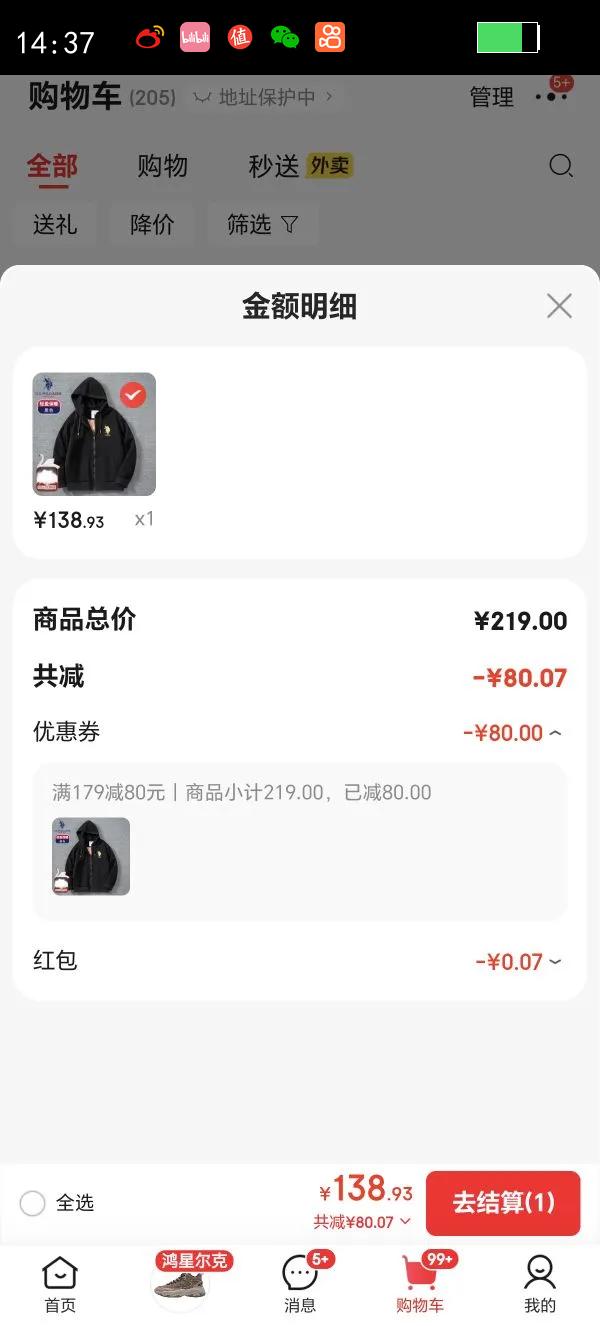
Task: Select the 购物车 cart tab
Action: [x=420, y=1284]
